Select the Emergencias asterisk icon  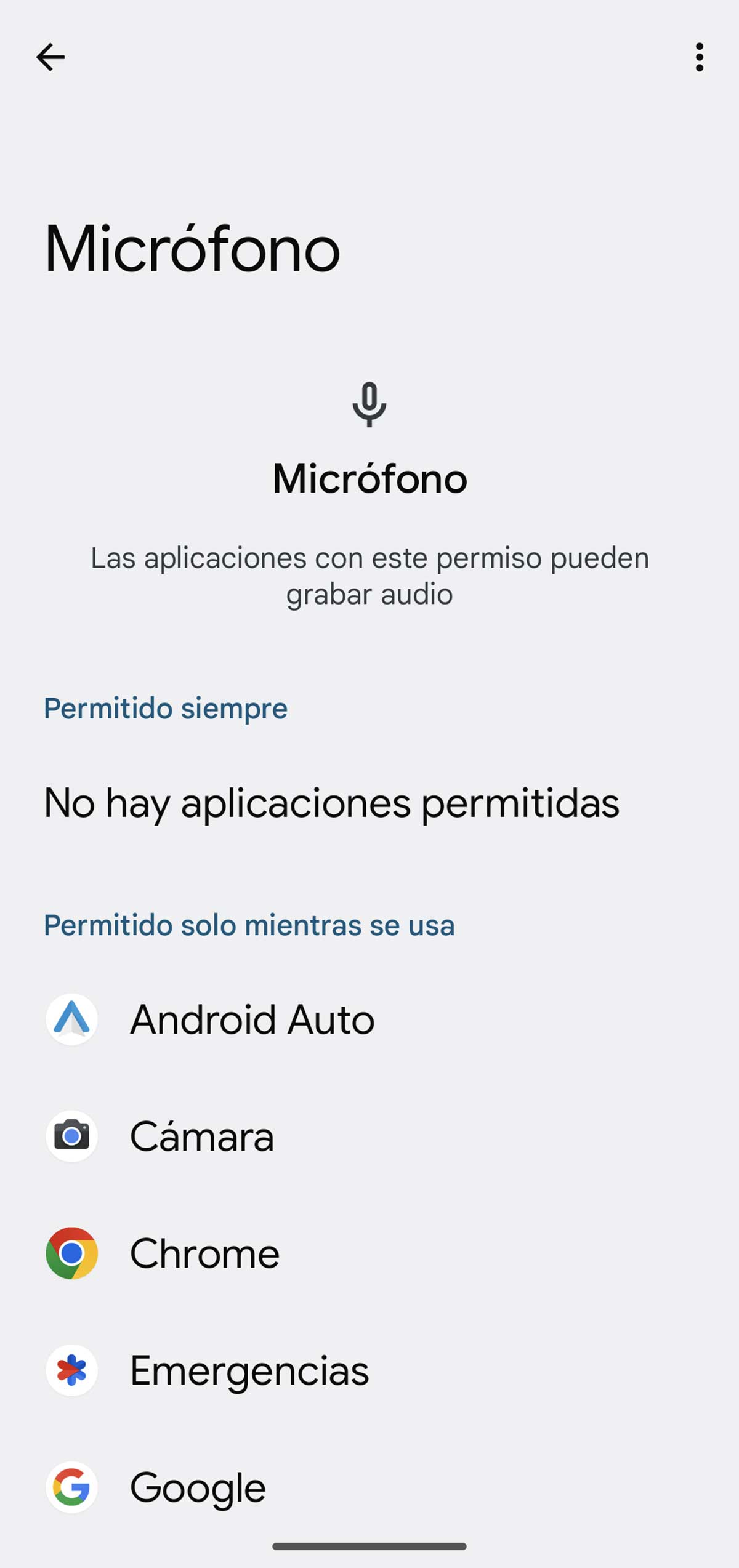[x=71, y=1370]
